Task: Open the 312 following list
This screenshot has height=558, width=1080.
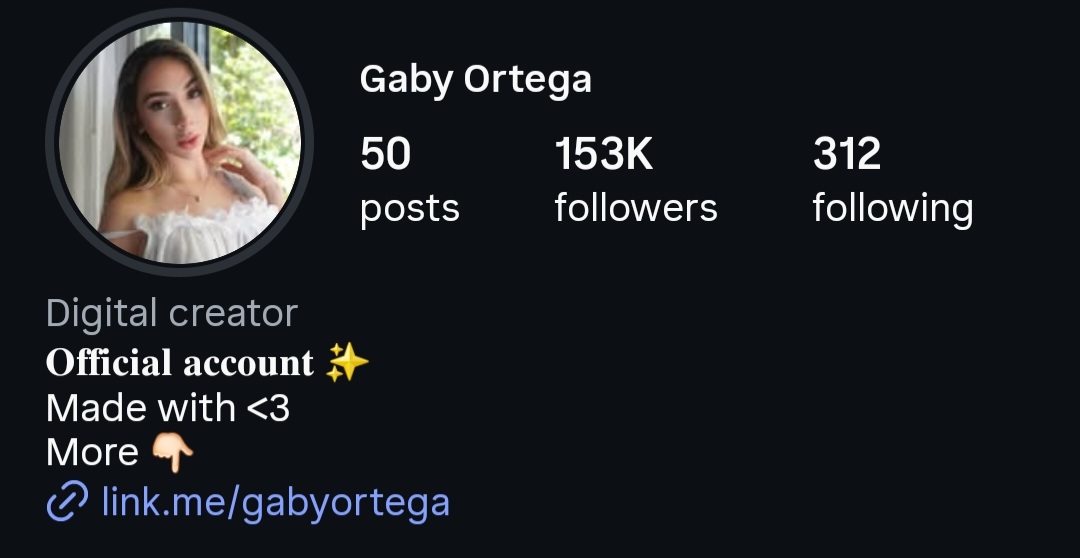Action: [892, 181]
